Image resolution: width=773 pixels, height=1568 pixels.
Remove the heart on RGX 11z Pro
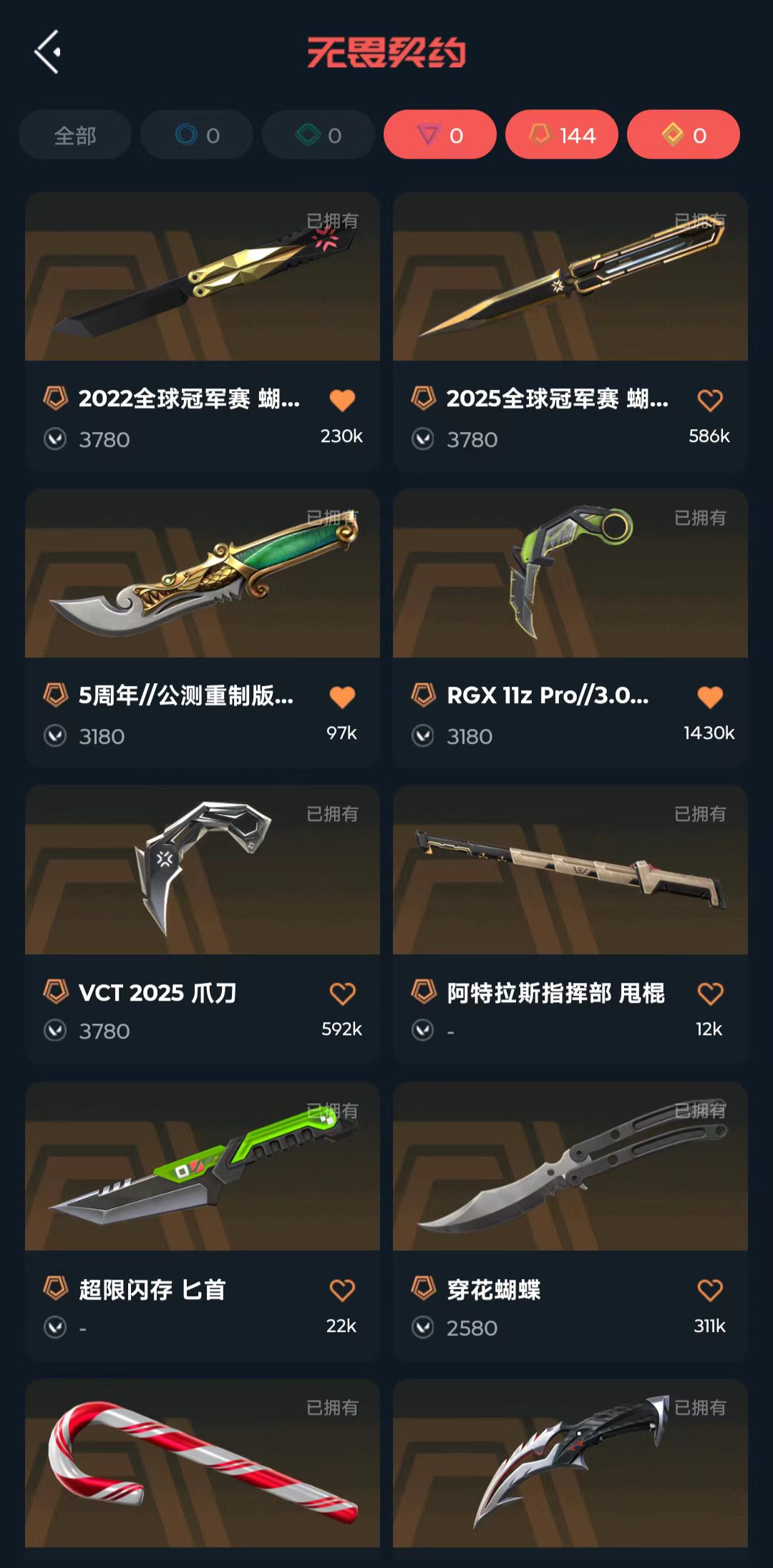(x=710, y=697)
